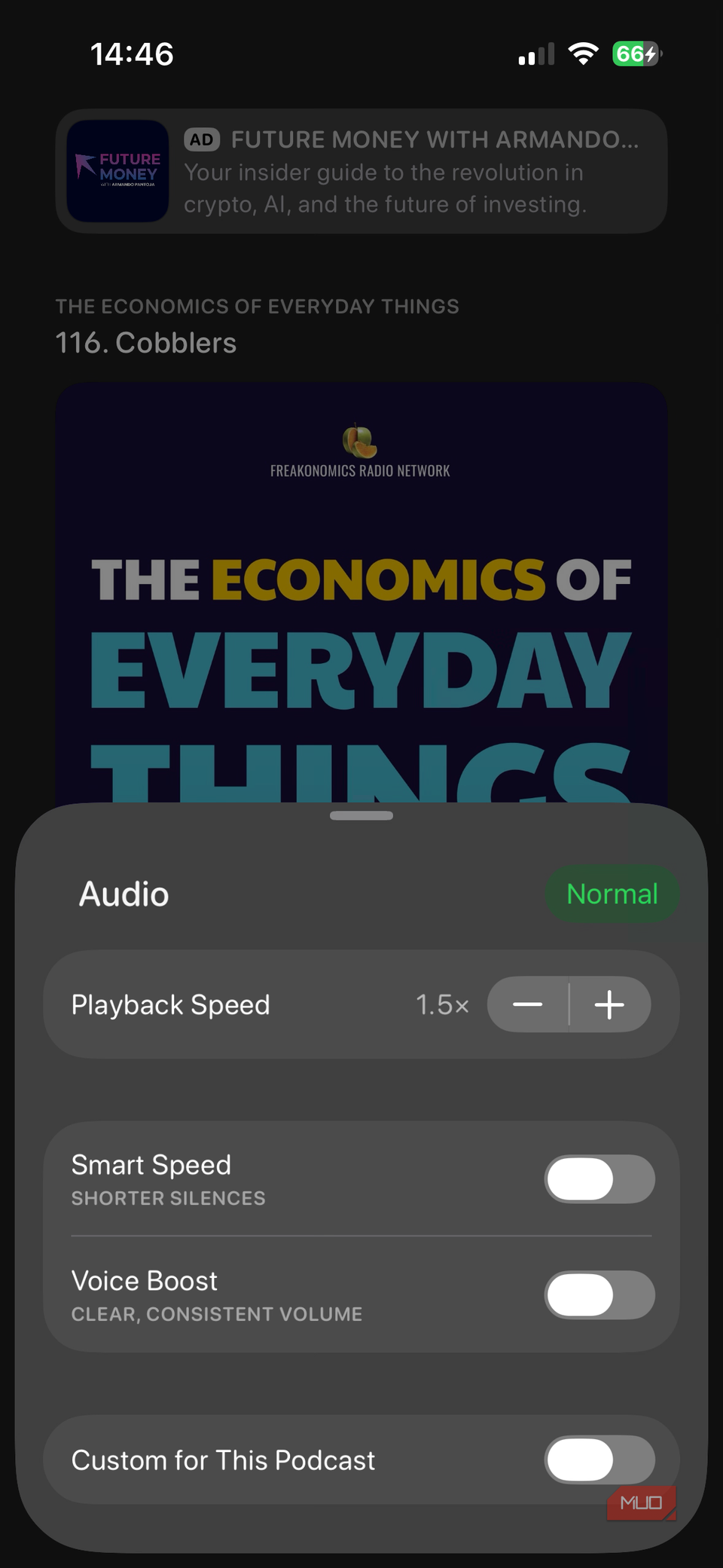Decrease playback speed with minus button
Screen dimensions: 723x1568
[528, 1004]
